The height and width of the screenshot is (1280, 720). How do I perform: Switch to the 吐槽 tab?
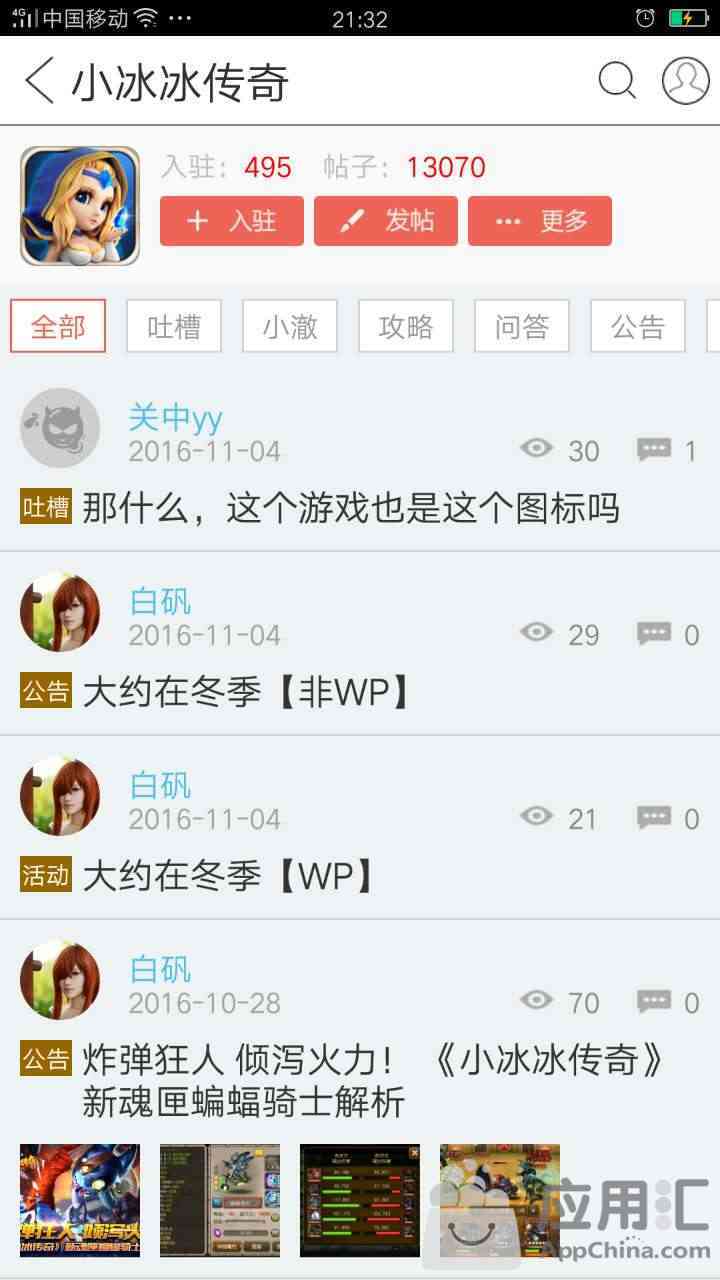[174, 326]
